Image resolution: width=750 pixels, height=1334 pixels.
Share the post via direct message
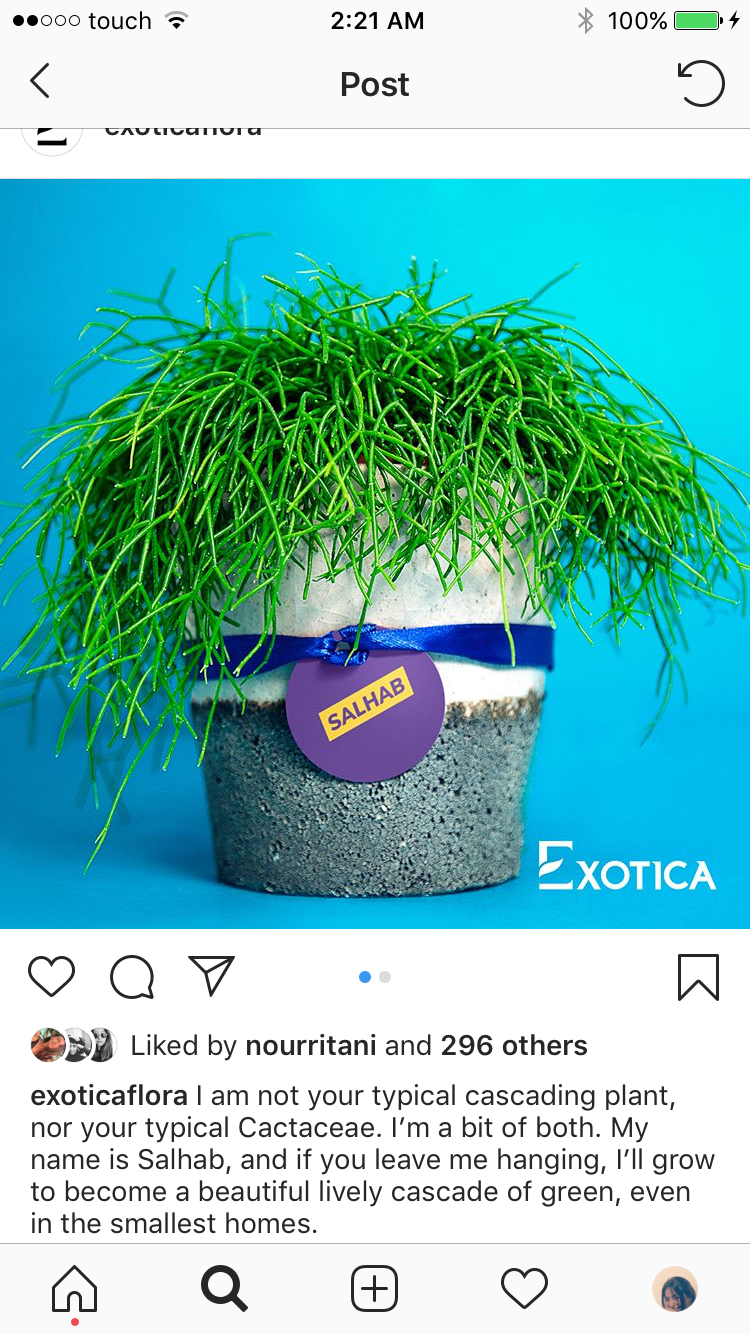pyautogui.click(x=211, y=976)
